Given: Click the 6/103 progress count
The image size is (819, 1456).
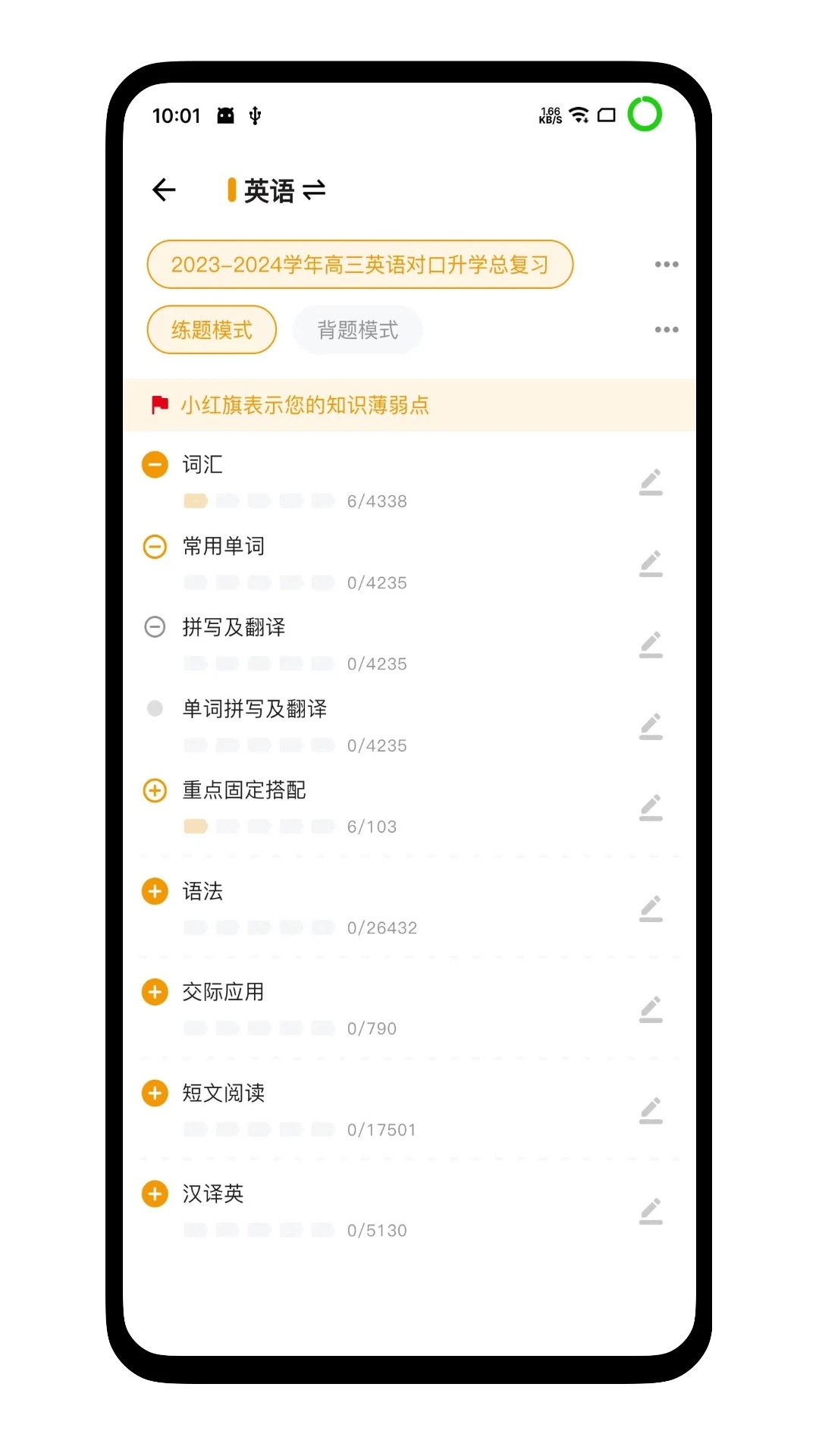Looking at the screenshot, I should [372, 826].
